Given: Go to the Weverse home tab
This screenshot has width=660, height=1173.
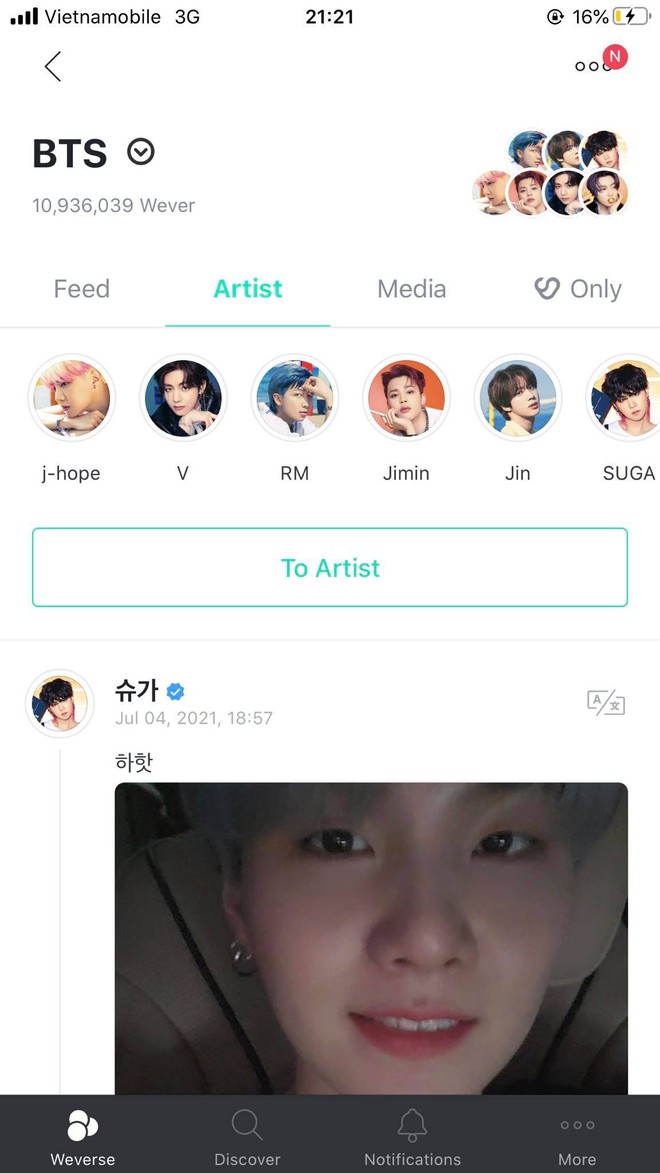Looking at the screenshot, I should click(82, 1136).
